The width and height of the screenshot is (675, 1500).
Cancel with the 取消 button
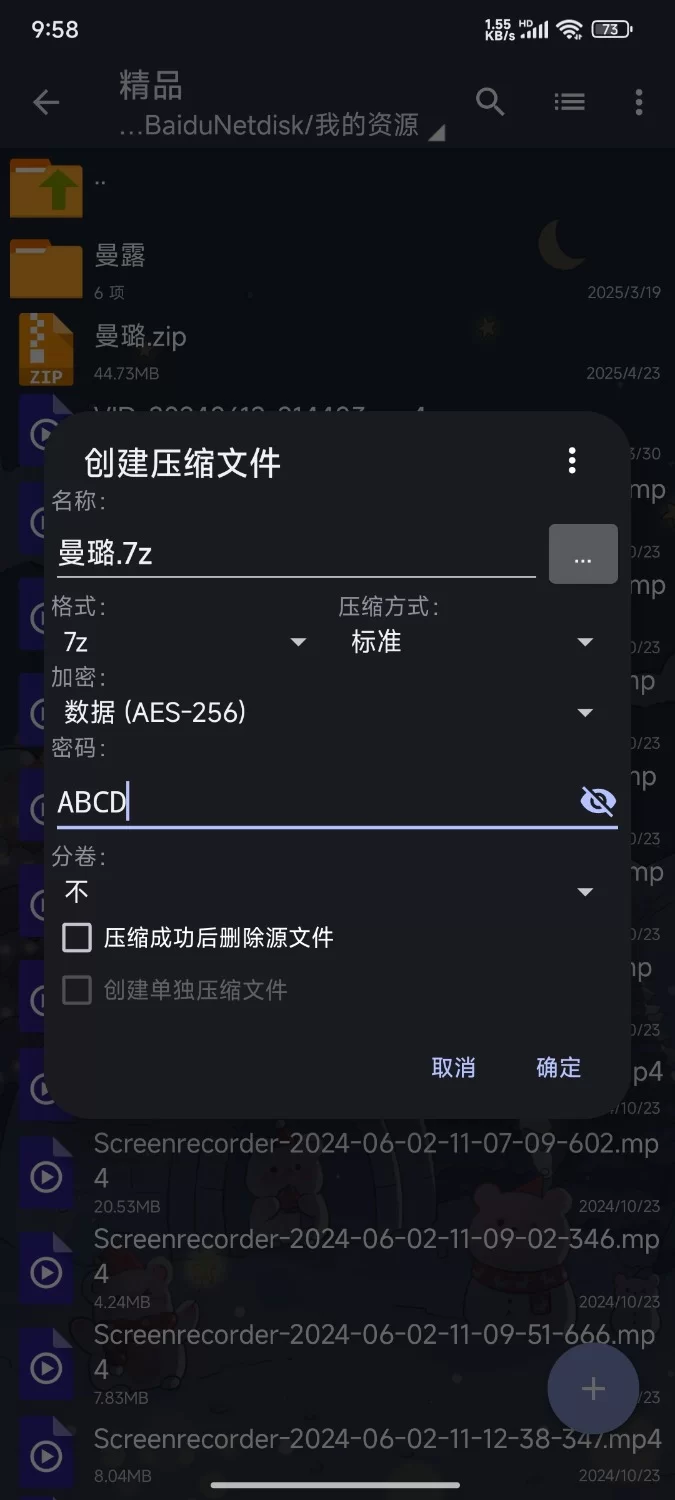tap(453, 1067)
